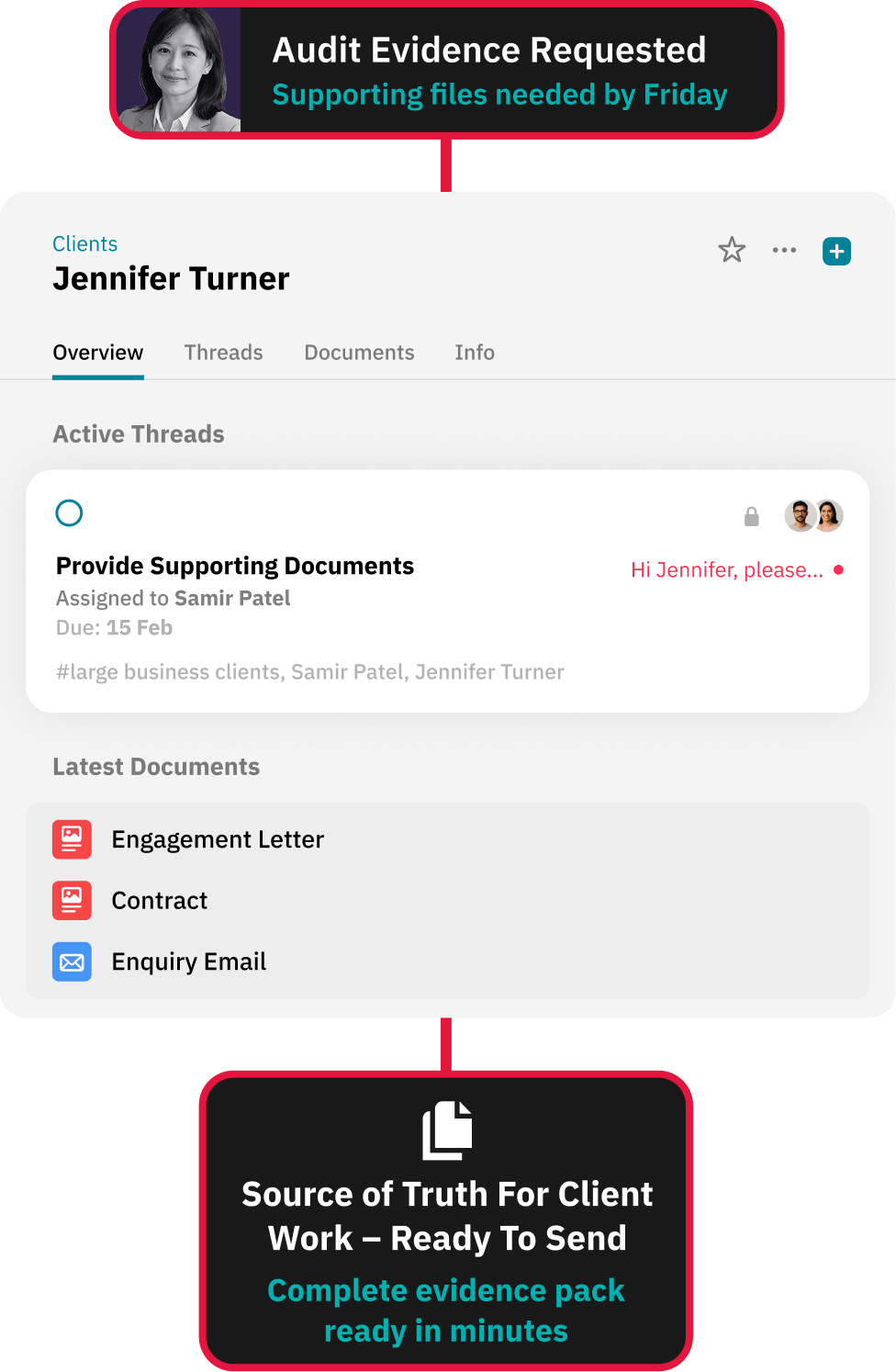Toggle thread status on Provide Supporting Documents
Viewport: 896px width, 1372px height.
pos(69,513)
